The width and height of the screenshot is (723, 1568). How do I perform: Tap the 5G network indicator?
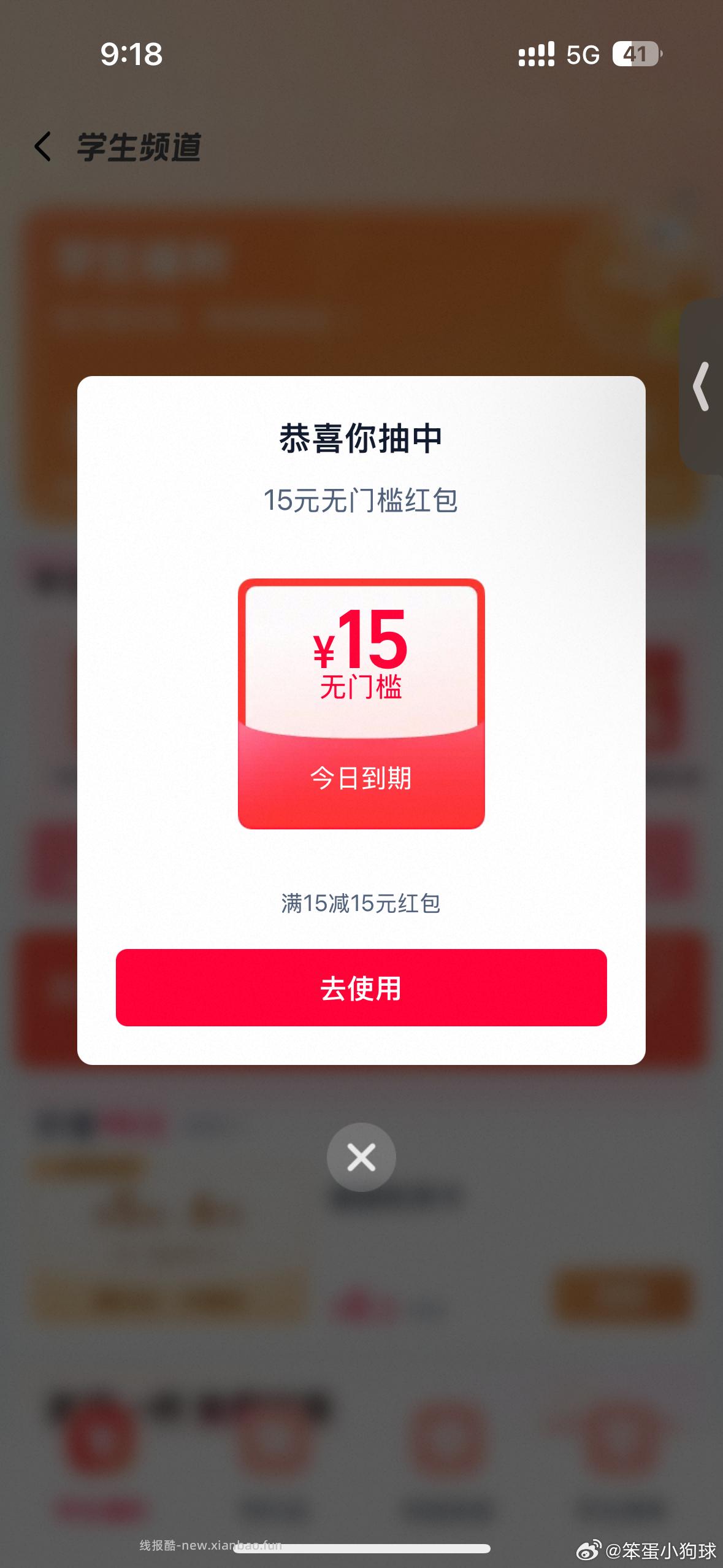[583, 55]
